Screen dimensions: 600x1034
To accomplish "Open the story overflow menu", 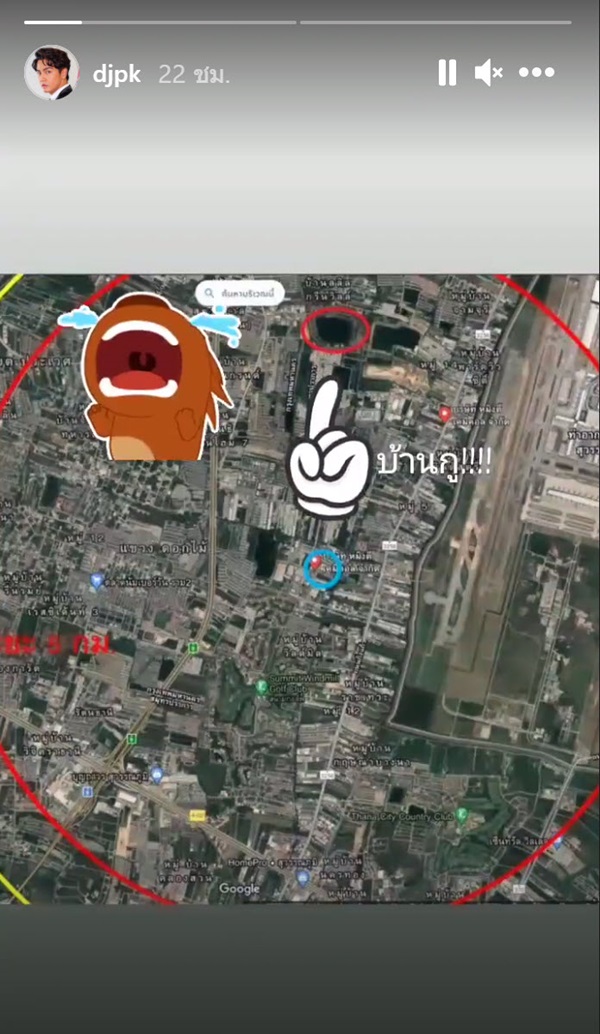I will (x=536, y=72).
